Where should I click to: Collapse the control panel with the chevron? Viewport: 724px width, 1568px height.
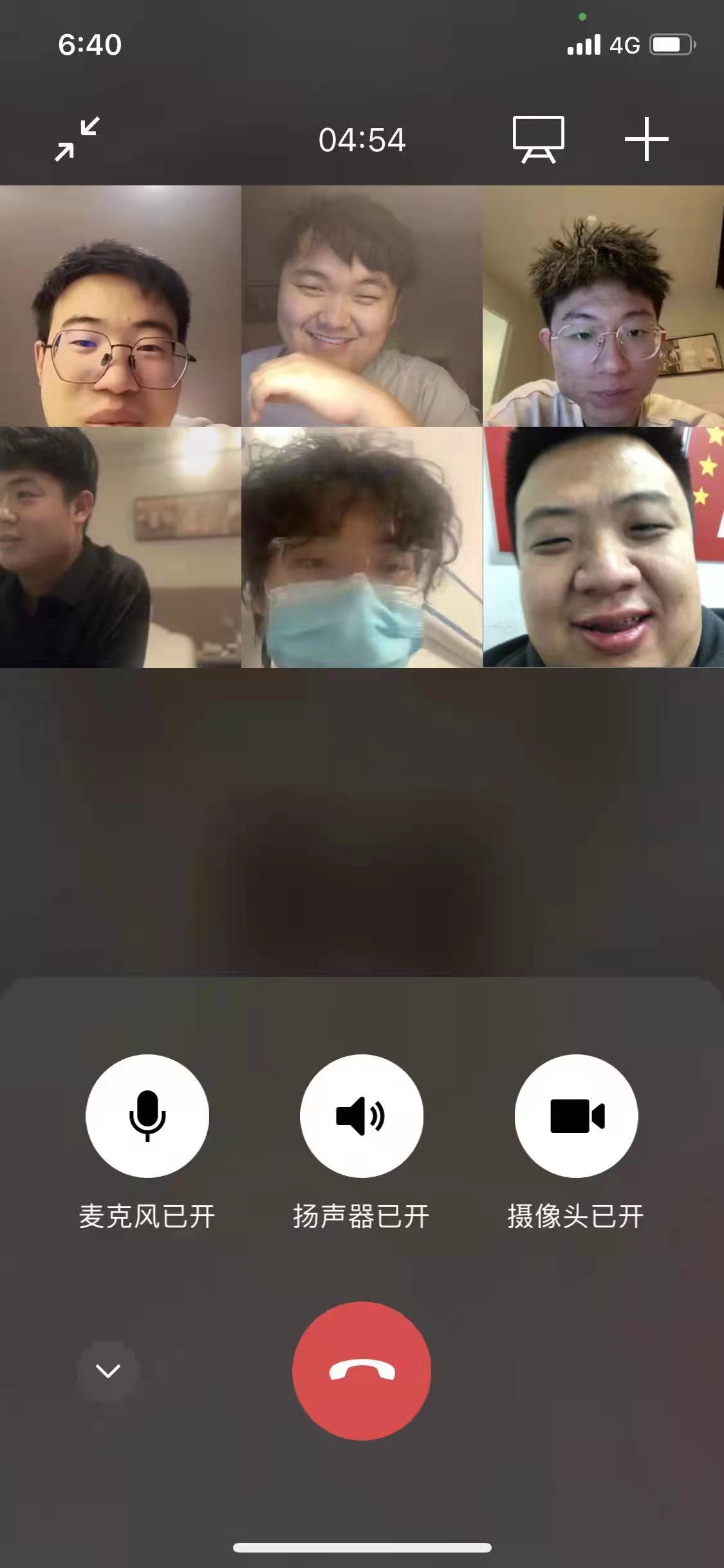point(107,1370)
